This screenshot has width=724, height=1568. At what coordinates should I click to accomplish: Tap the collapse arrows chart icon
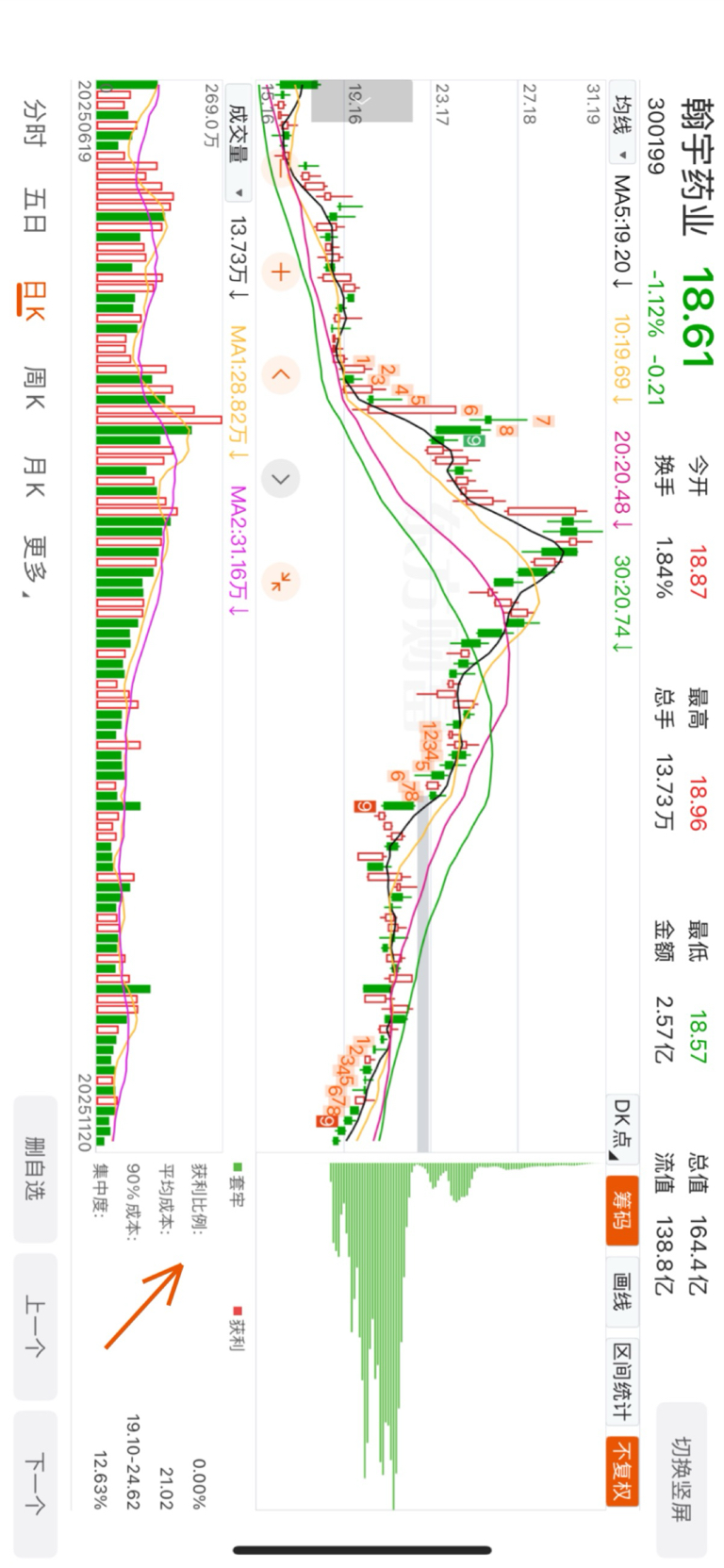(x=280, y=581)
